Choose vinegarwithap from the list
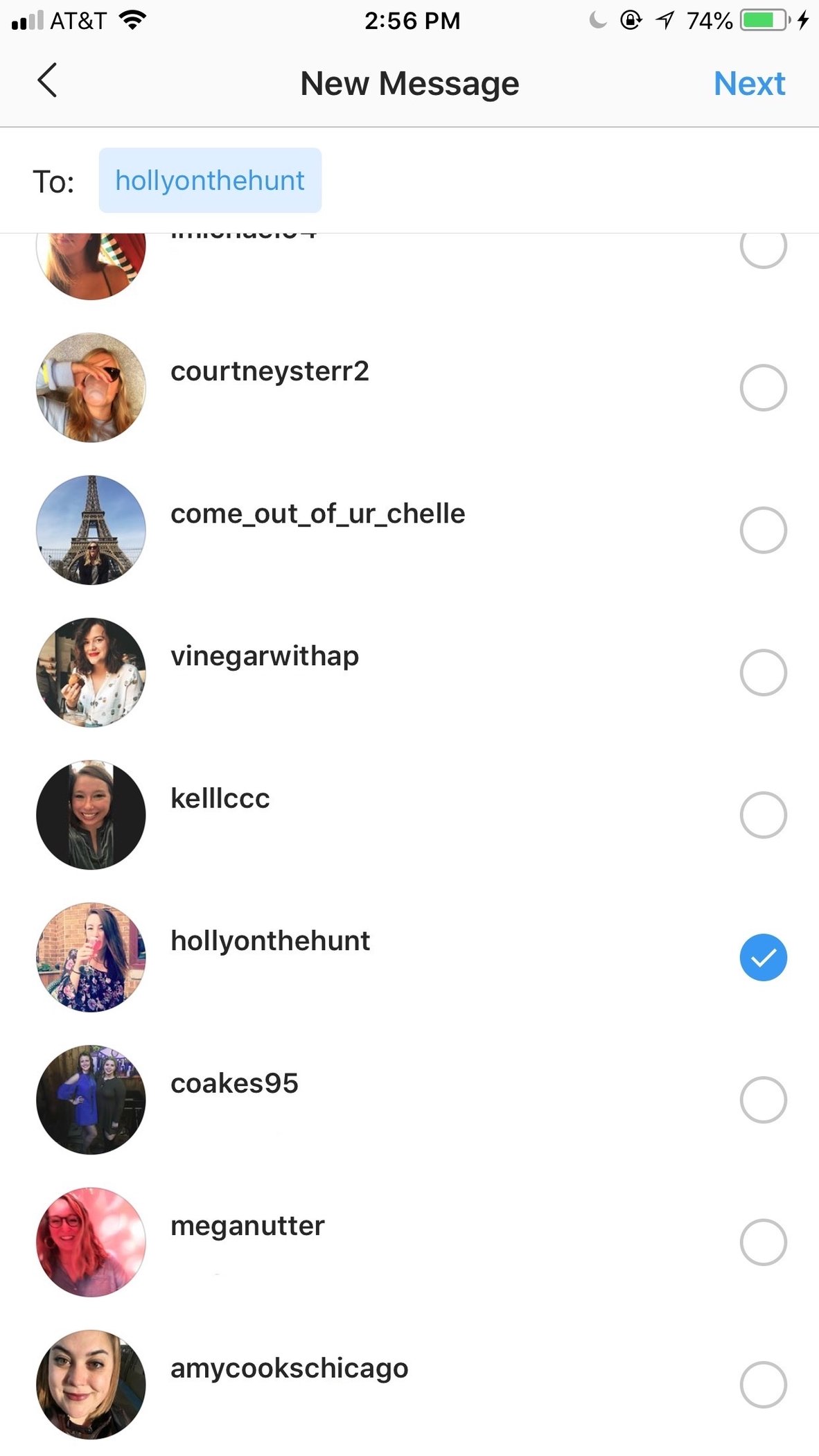Screen dimensions: 819x1456 (x=763, y=672)
